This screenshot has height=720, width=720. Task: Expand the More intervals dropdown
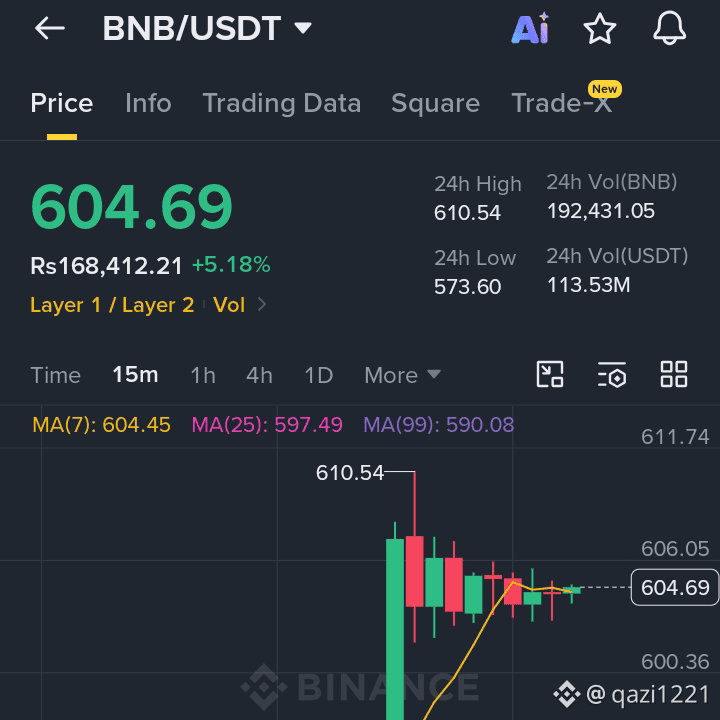[402, 375]
